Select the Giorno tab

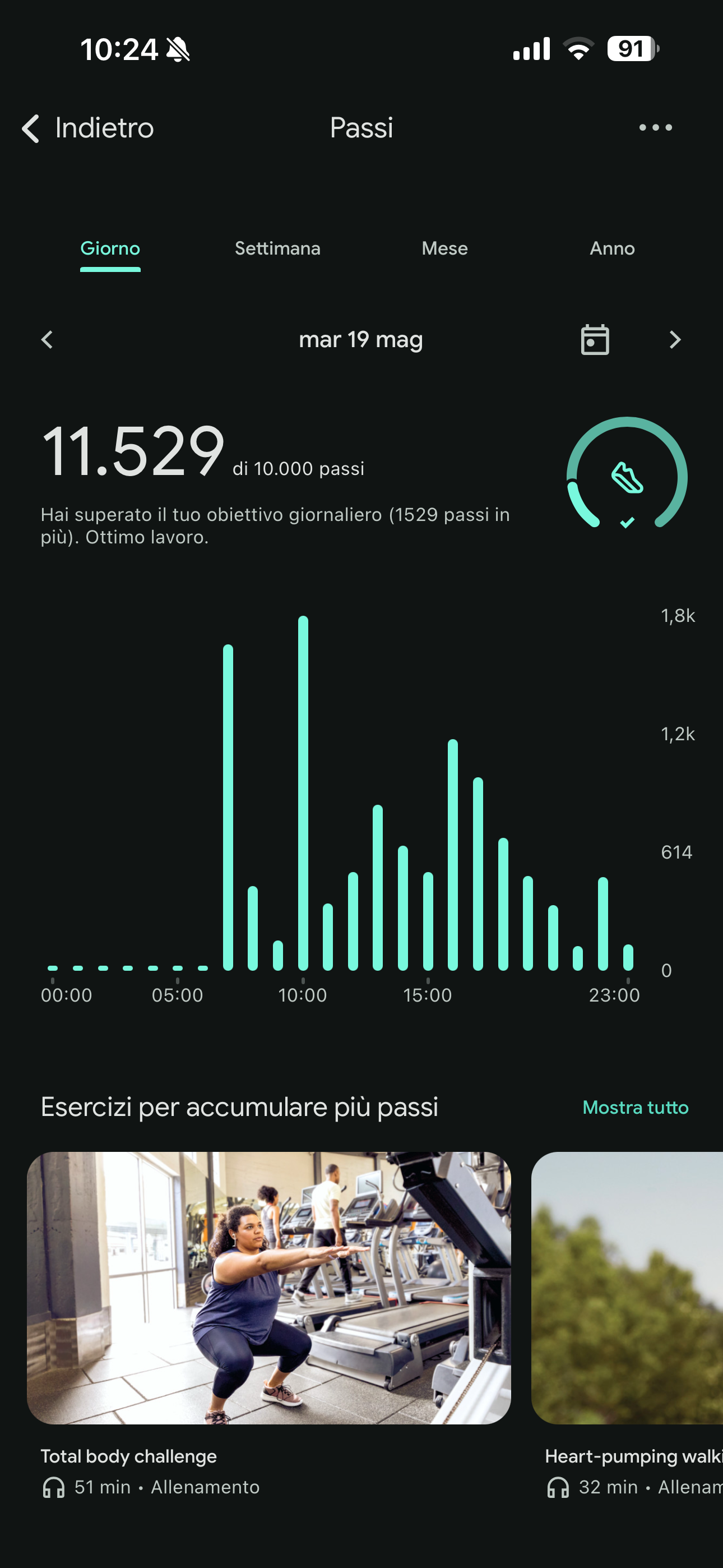click(x=110, y=248)
